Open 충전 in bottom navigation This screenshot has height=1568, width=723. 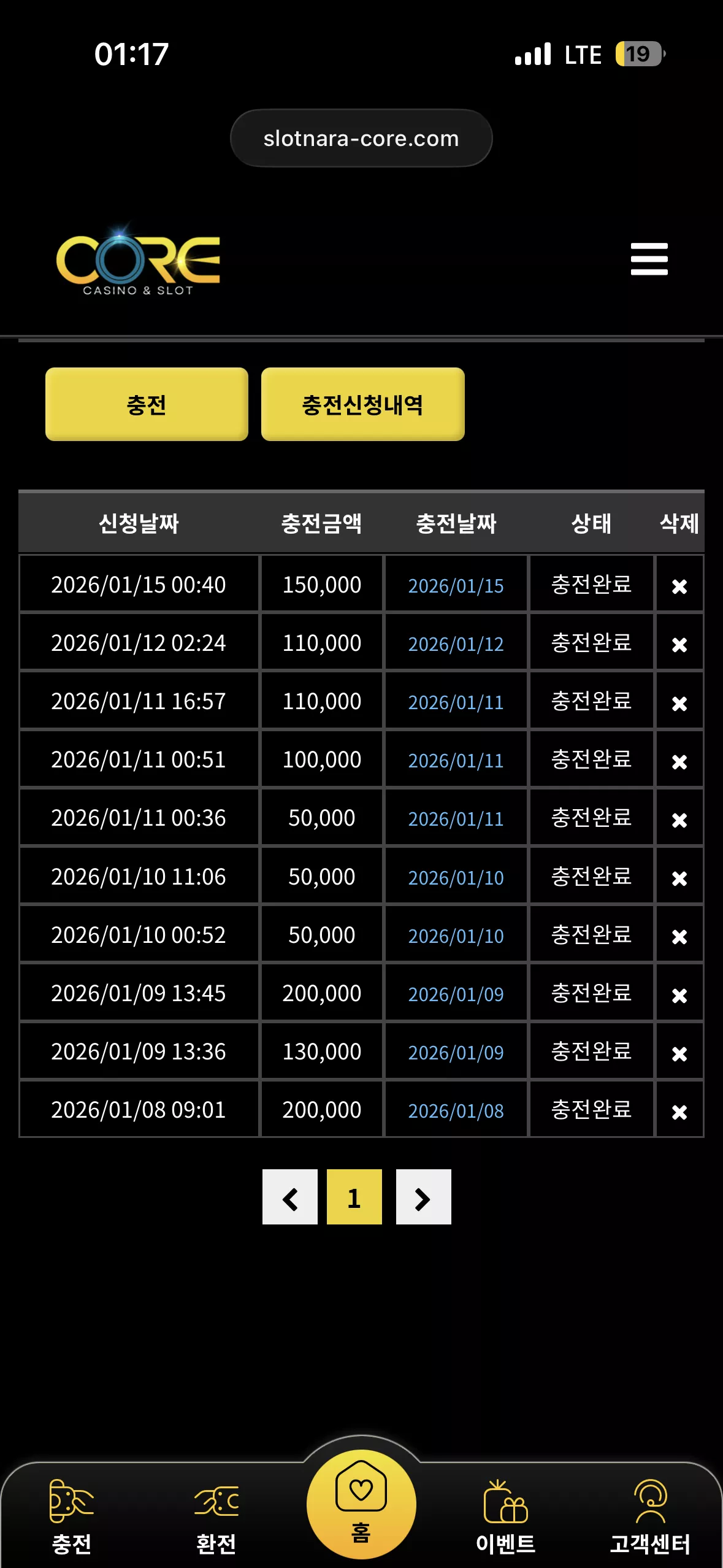[x=72, y=1516]
